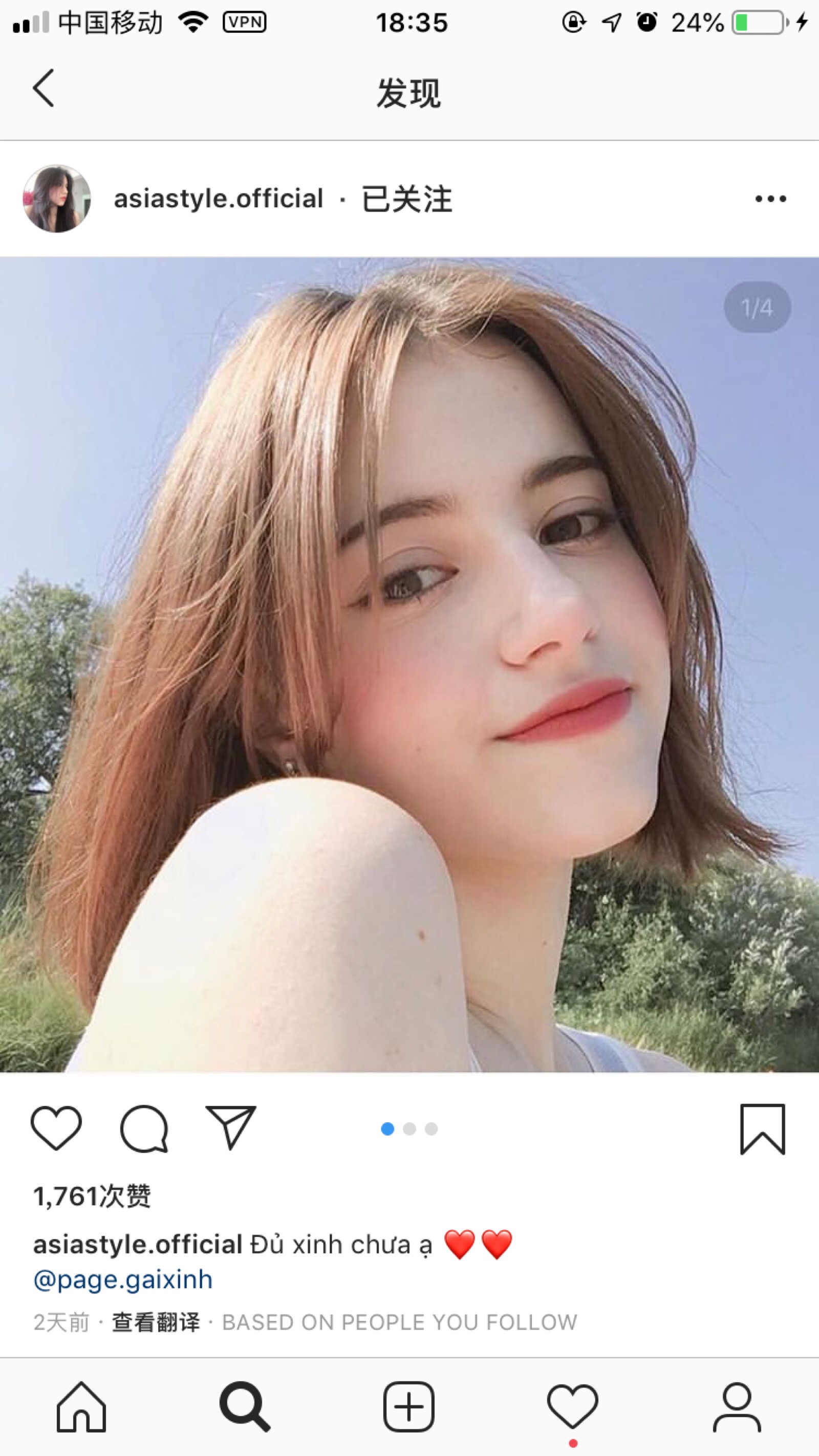Bookmark this post
Image resolution: width=819 pixels, height=1456 pixels.
(763, 1128)
